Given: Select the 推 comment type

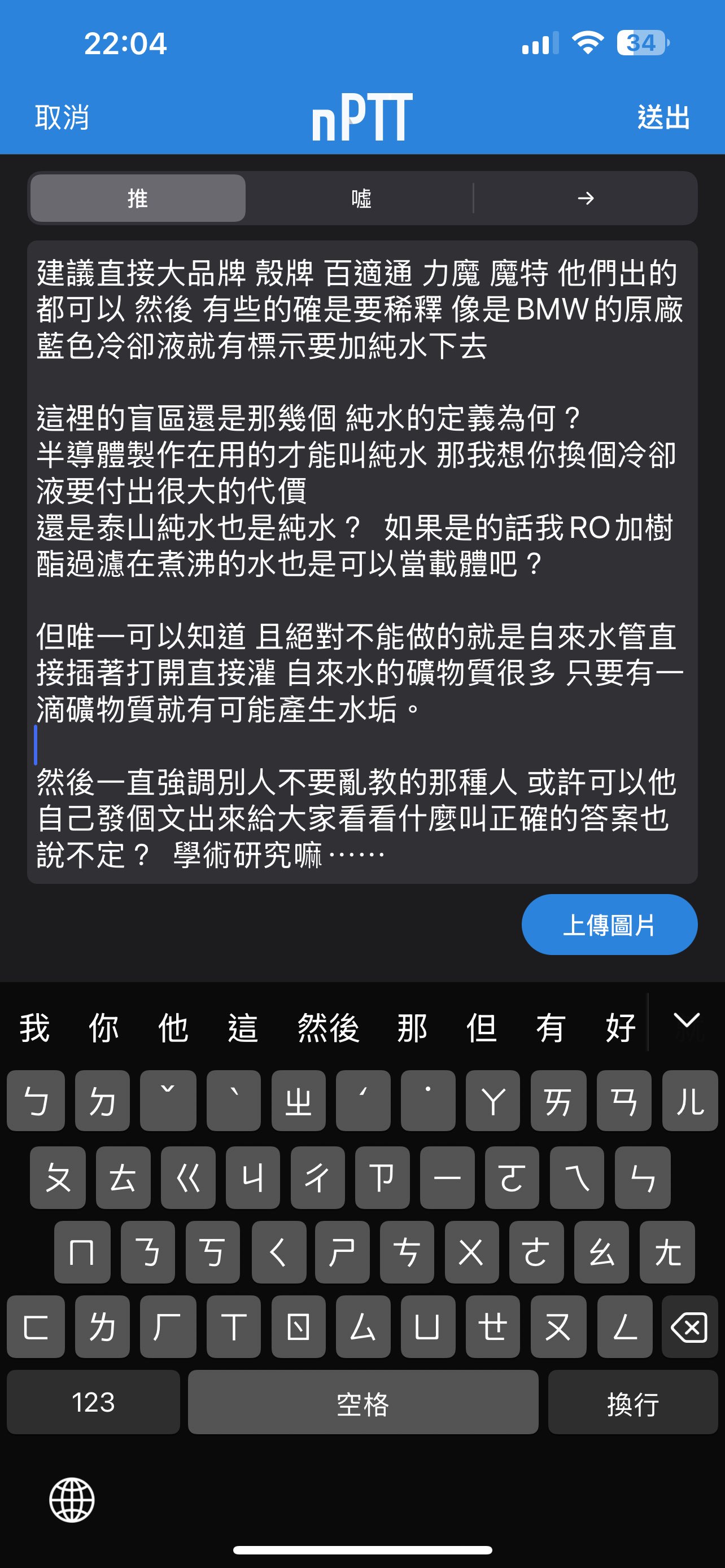Looking at the screenshot, I should click(x=138, y=199).
